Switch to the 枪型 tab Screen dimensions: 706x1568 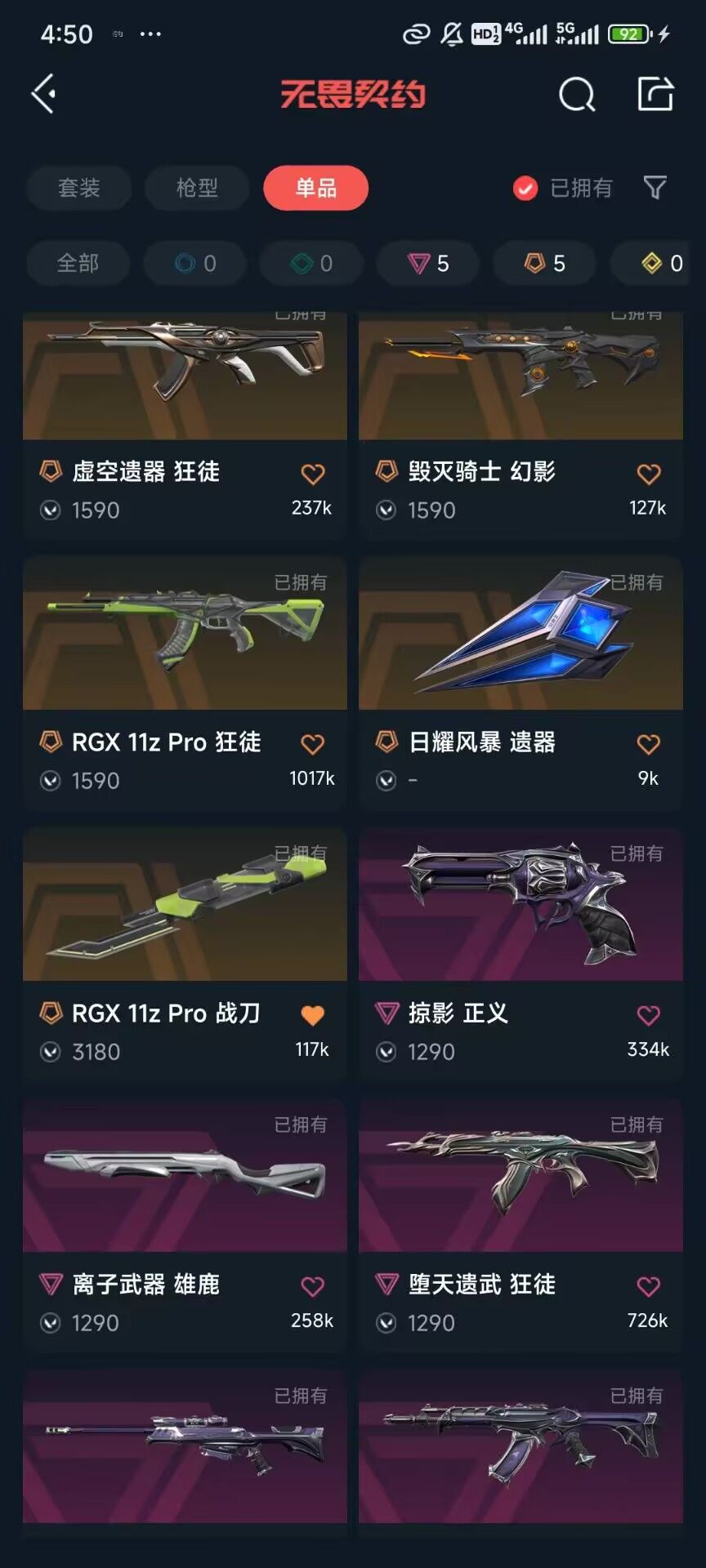[197, 188]
